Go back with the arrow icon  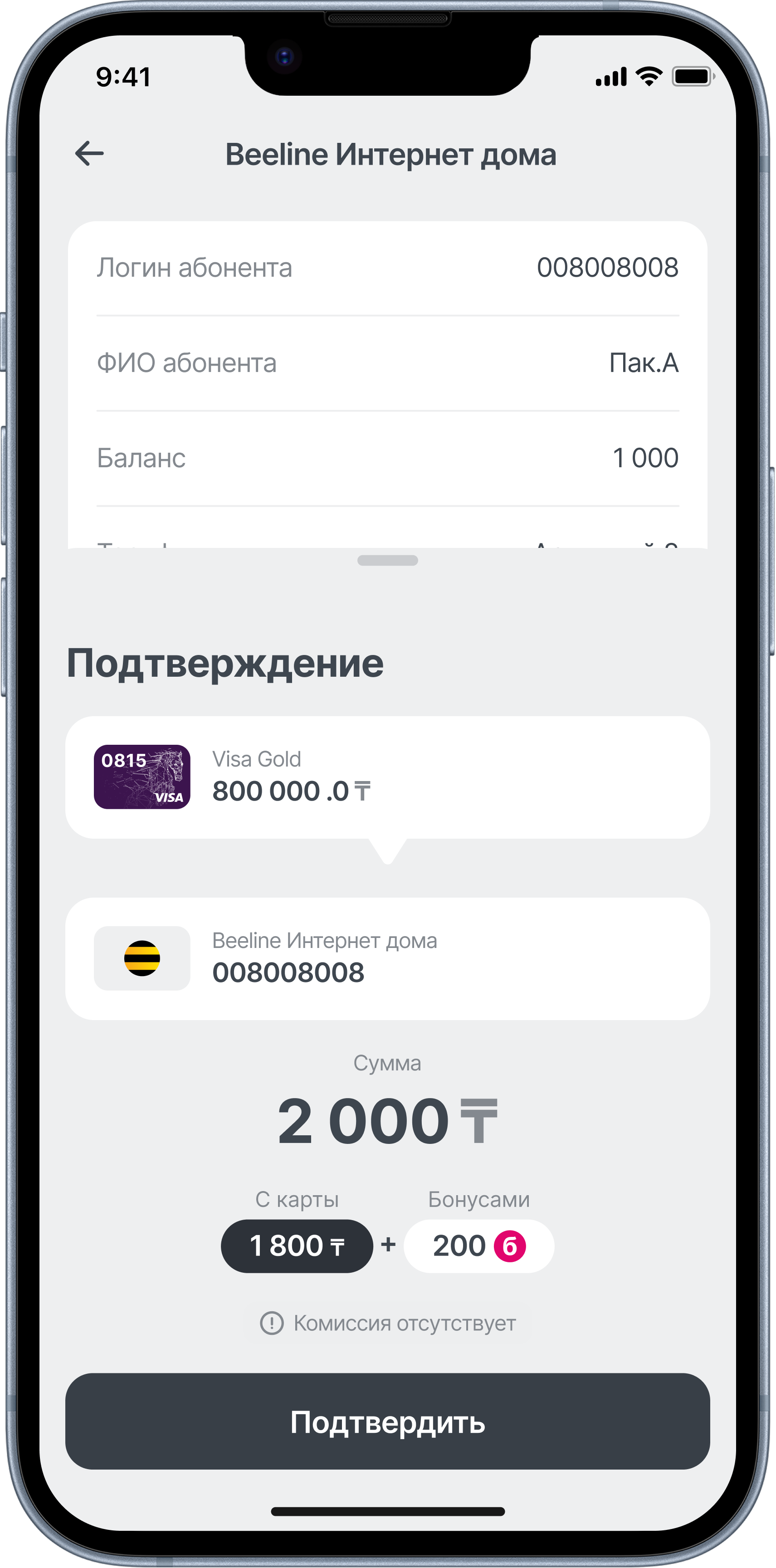[89, 153]
